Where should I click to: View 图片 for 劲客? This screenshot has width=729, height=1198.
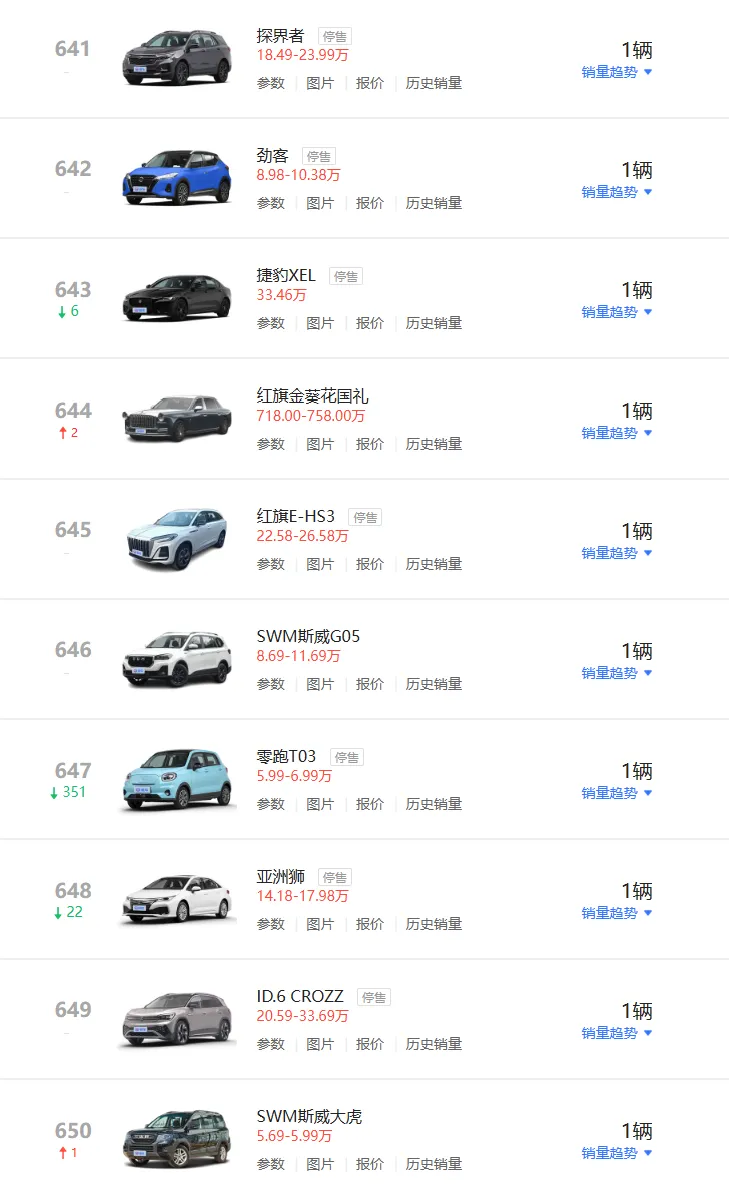coord(320,203)
